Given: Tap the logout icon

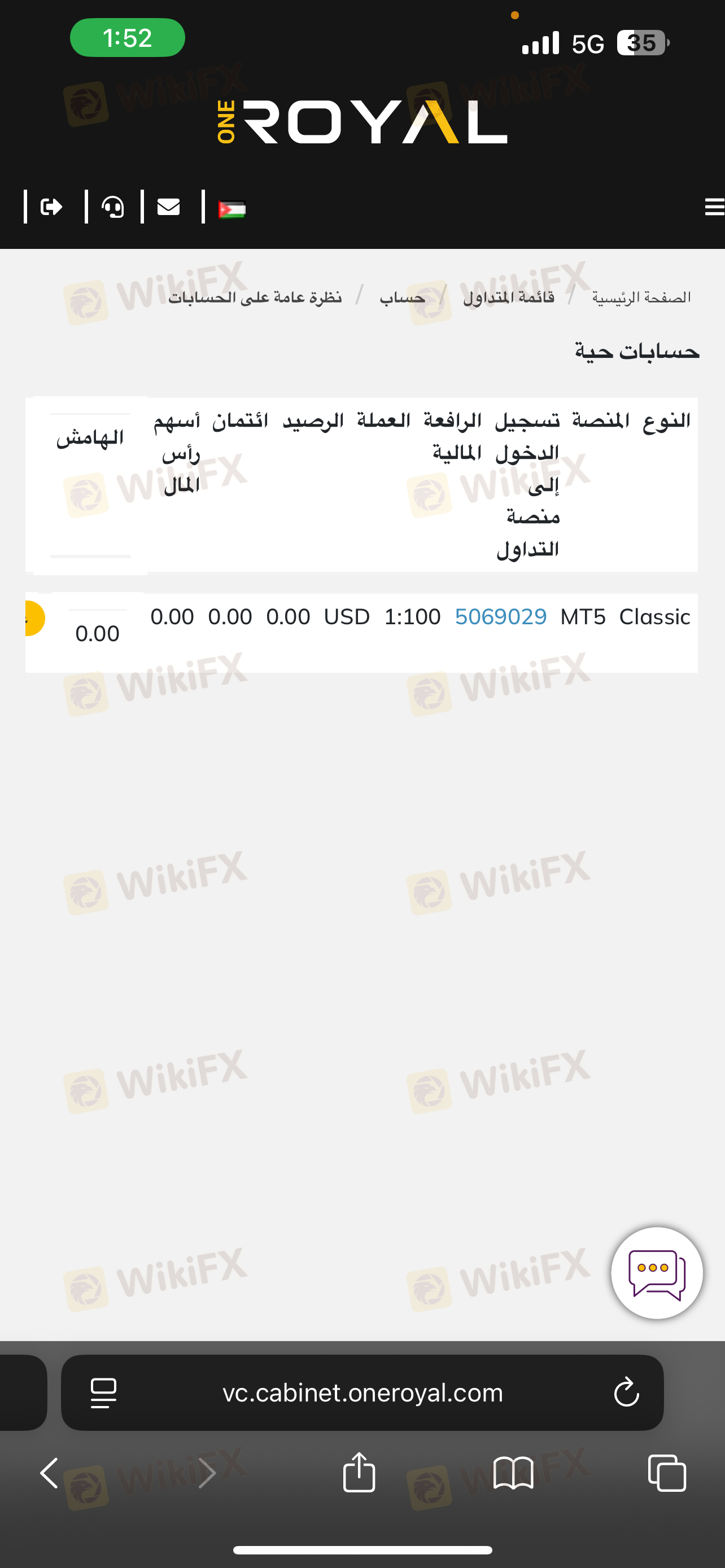Looking at the screenshot, I should pyautogui.click(x=52, y=207).
